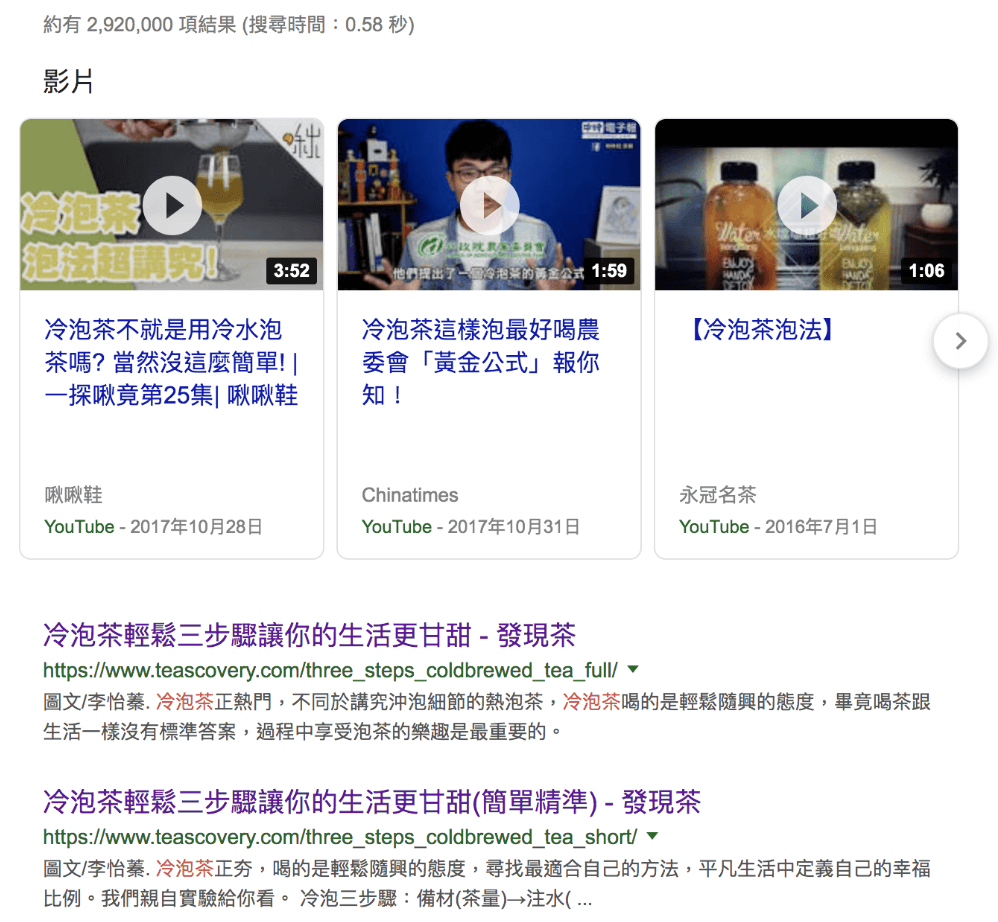The image size is (998, 922).
Task: Play the 永冠名茶 1:06 video thumbnail
Action: click(806, 206)
